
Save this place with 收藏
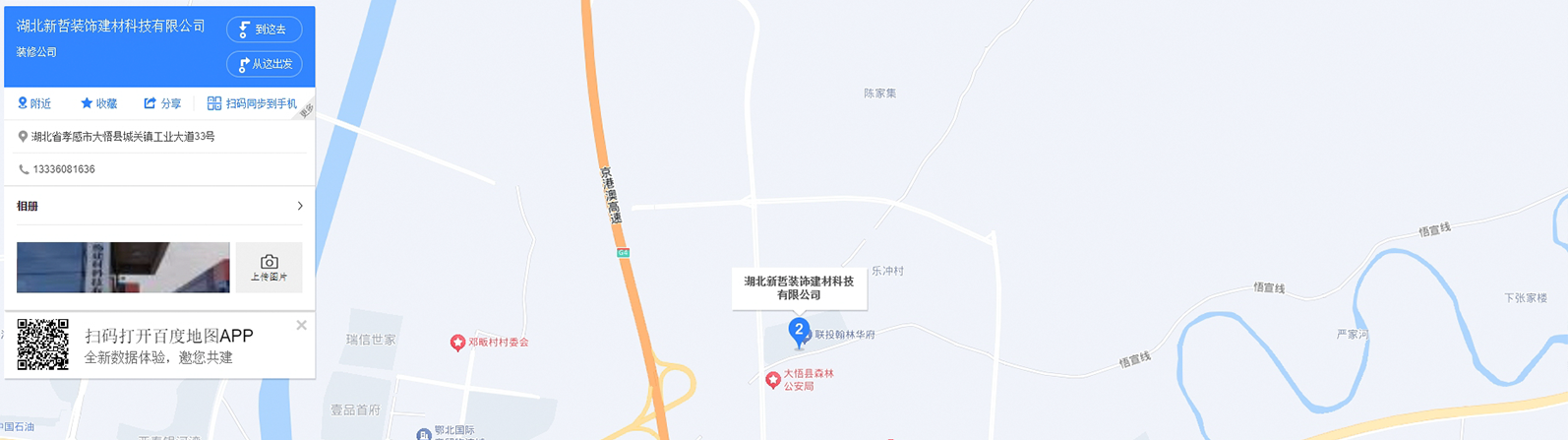point(98,103)
